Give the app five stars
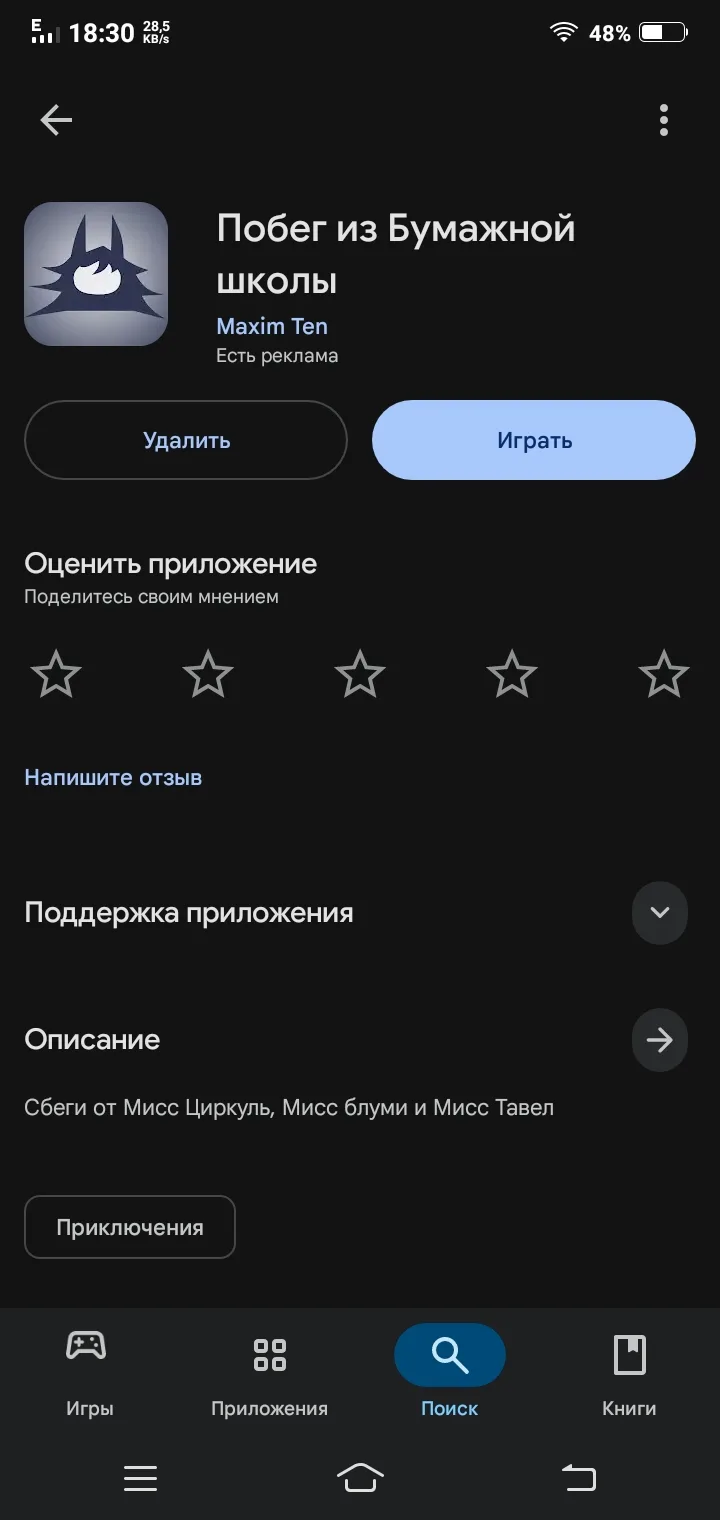This screenshot has width=720, height=1520. pos(664,674)
